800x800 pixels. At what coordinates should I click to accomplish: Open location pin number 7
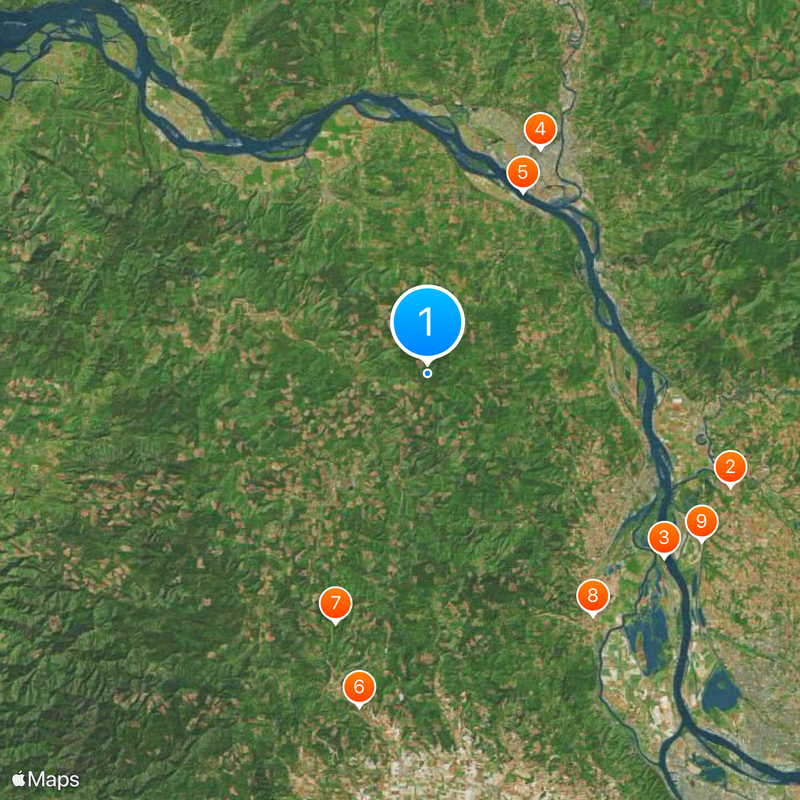[x=335, y=603]
